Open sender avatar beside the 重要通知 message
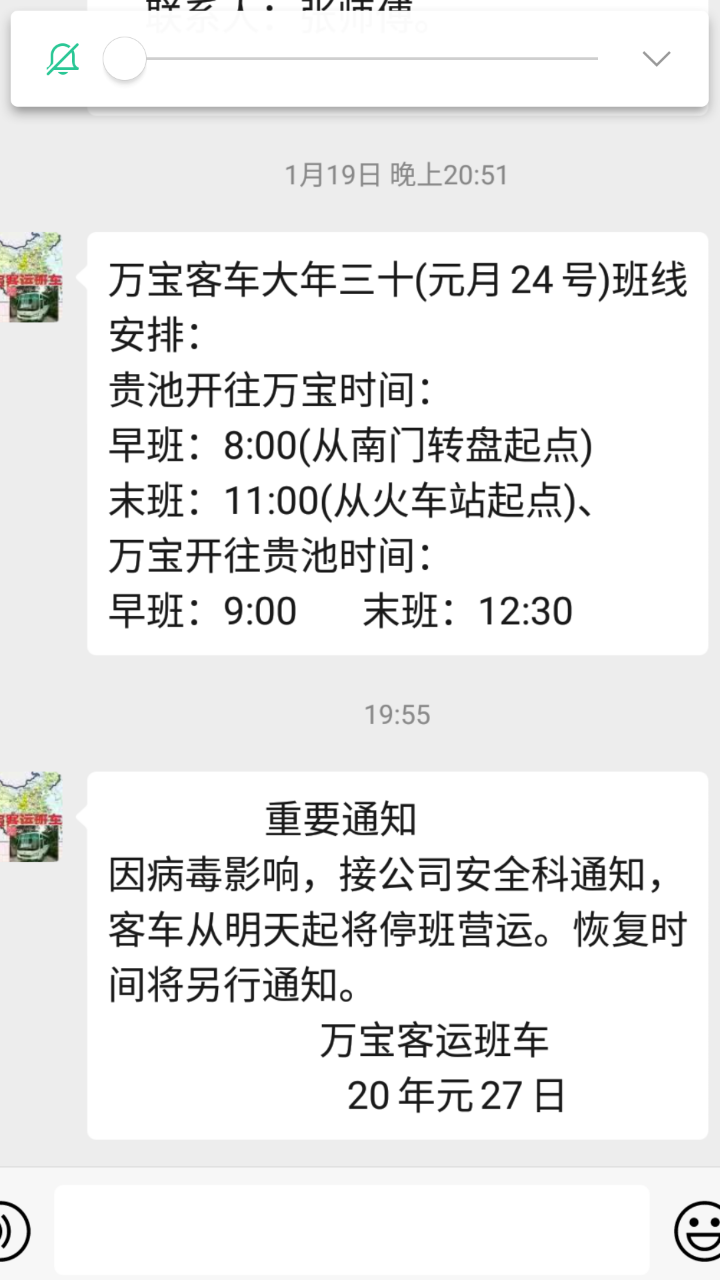Viewport: 720px width, 1280px height. [x=31, y=817]
